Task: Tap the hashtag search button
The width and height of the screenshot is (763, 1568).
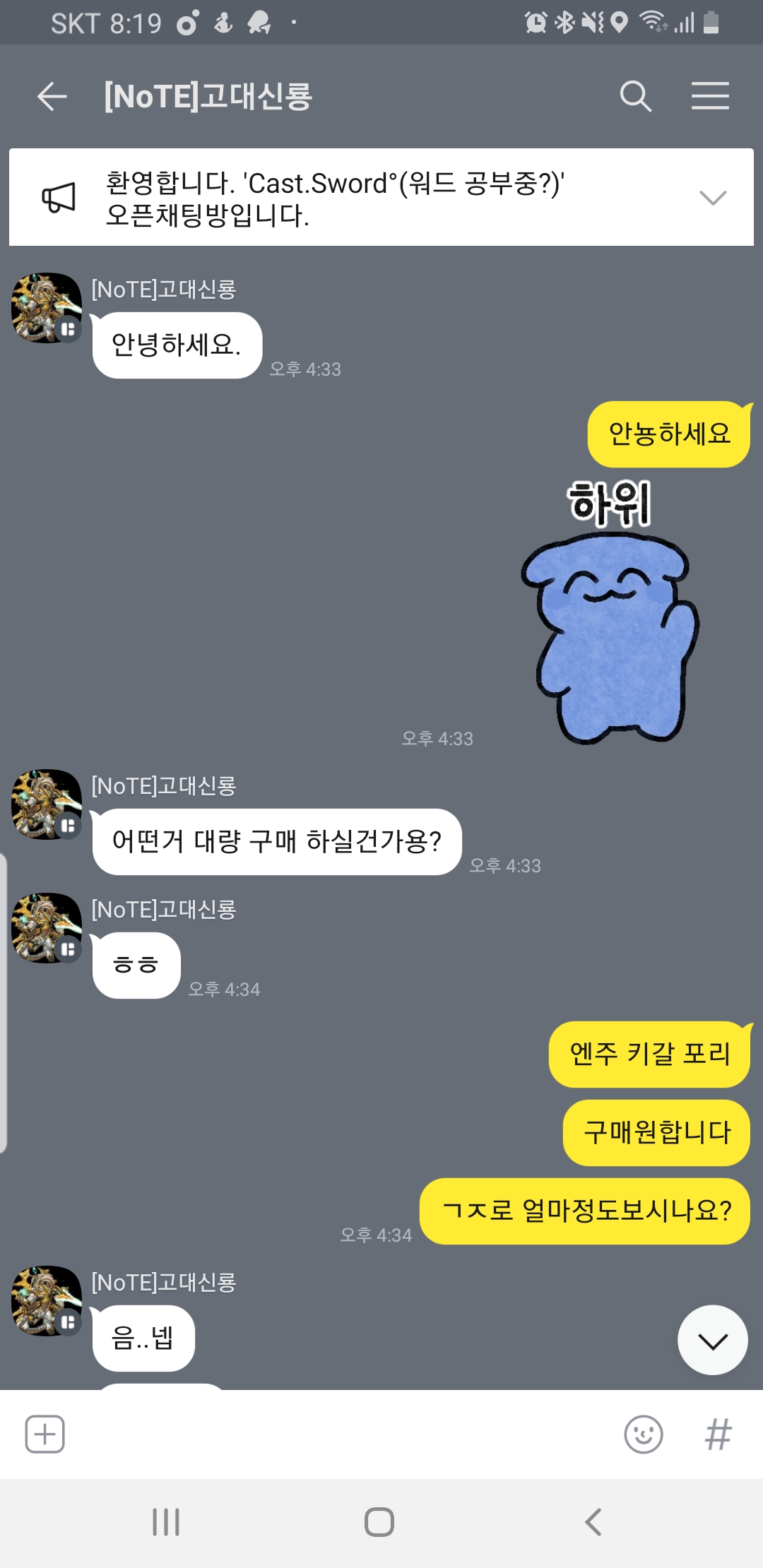Action: tap(718, 1435)
